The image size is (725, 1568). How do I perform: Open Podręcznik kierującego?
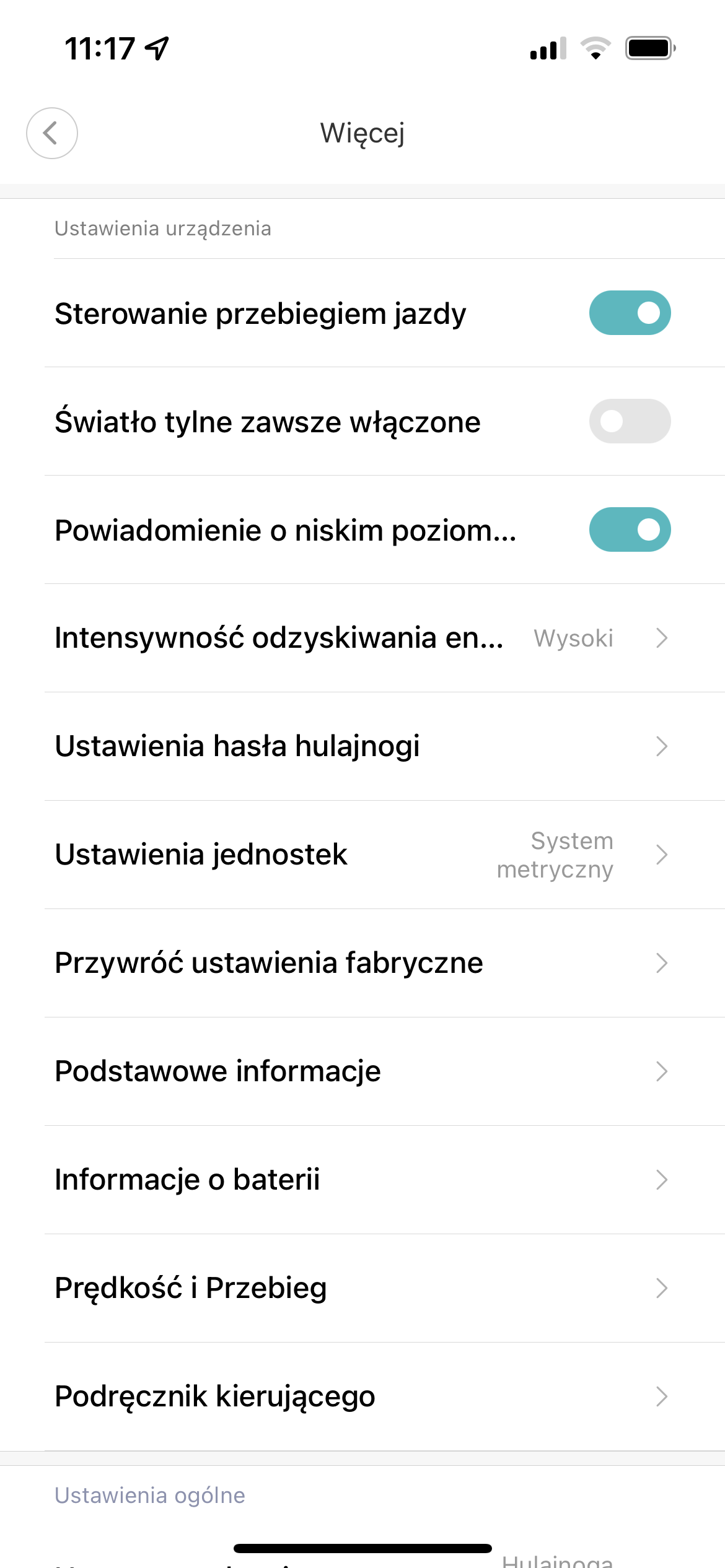pyautogui.click(x=362, y=1396)
